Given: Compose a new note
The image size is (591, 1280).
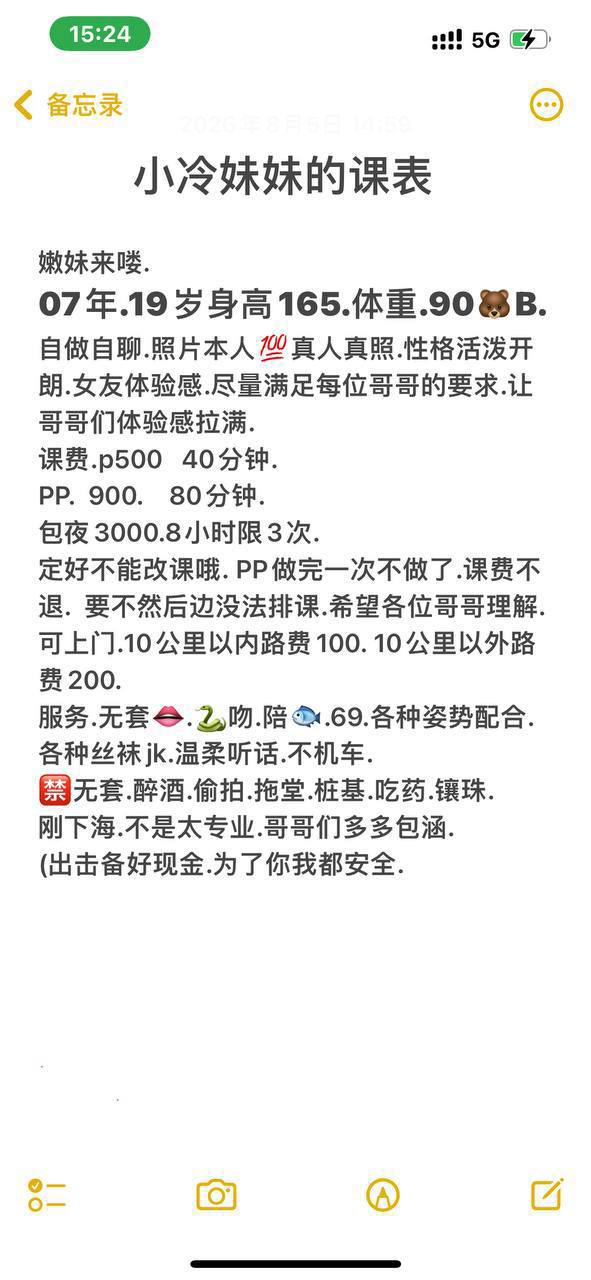Looking at the screenshot, I should [547, 1193].
